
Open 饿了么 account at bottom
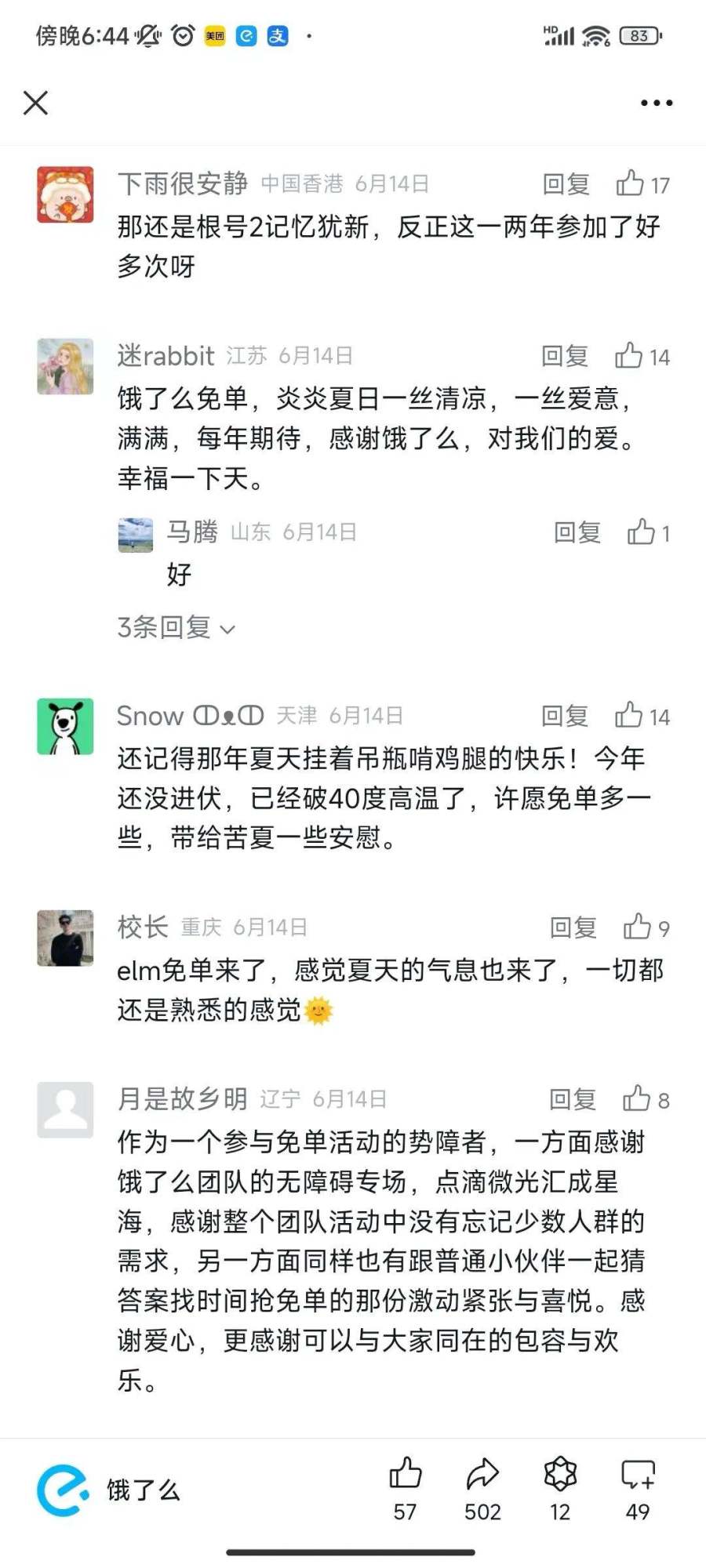click(x=110, y=1490)
